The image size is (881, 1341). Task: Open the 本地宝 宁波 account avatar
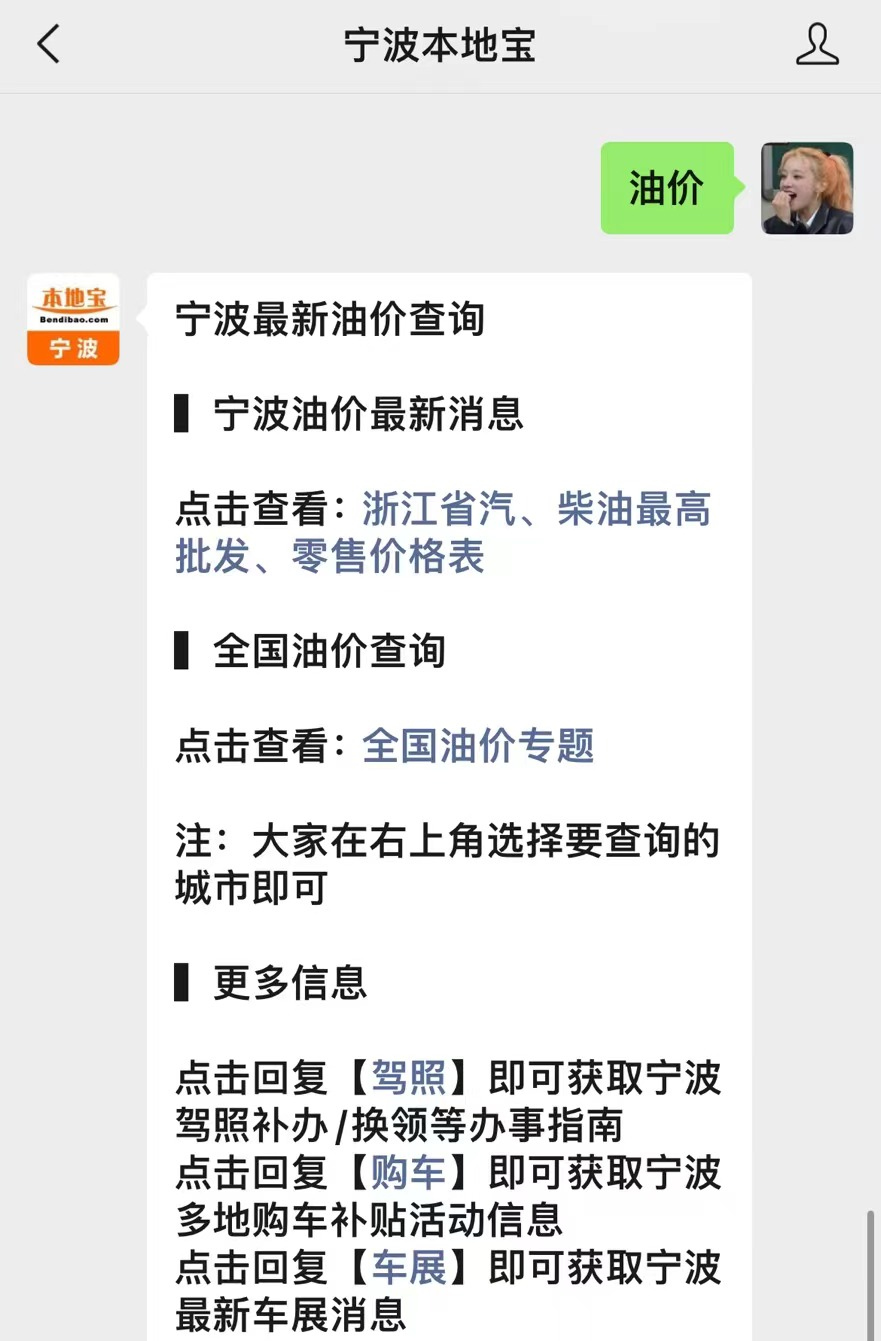pyautogui.click(x=73, y=319)
